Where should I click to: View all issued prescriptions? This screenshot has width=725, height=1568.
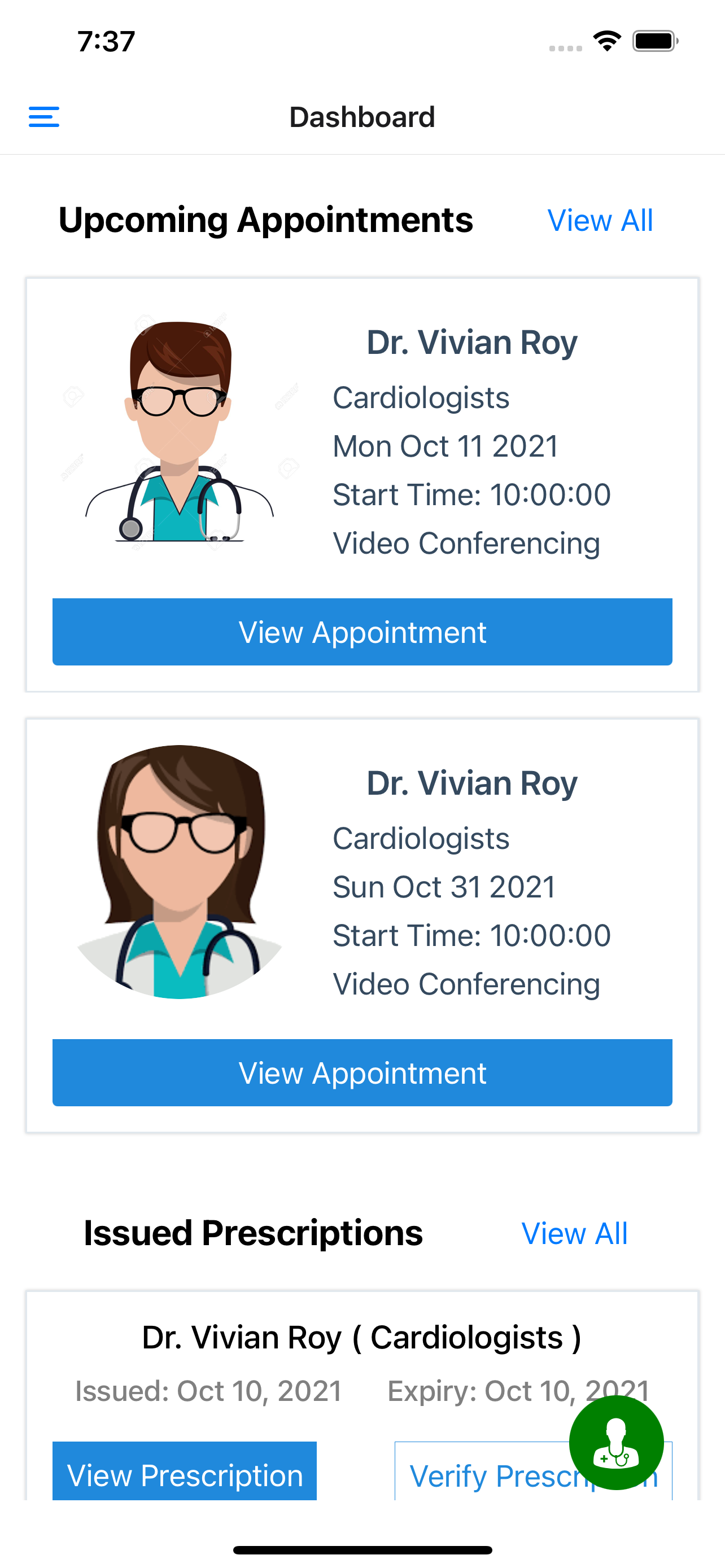(x=574, y=1234)
